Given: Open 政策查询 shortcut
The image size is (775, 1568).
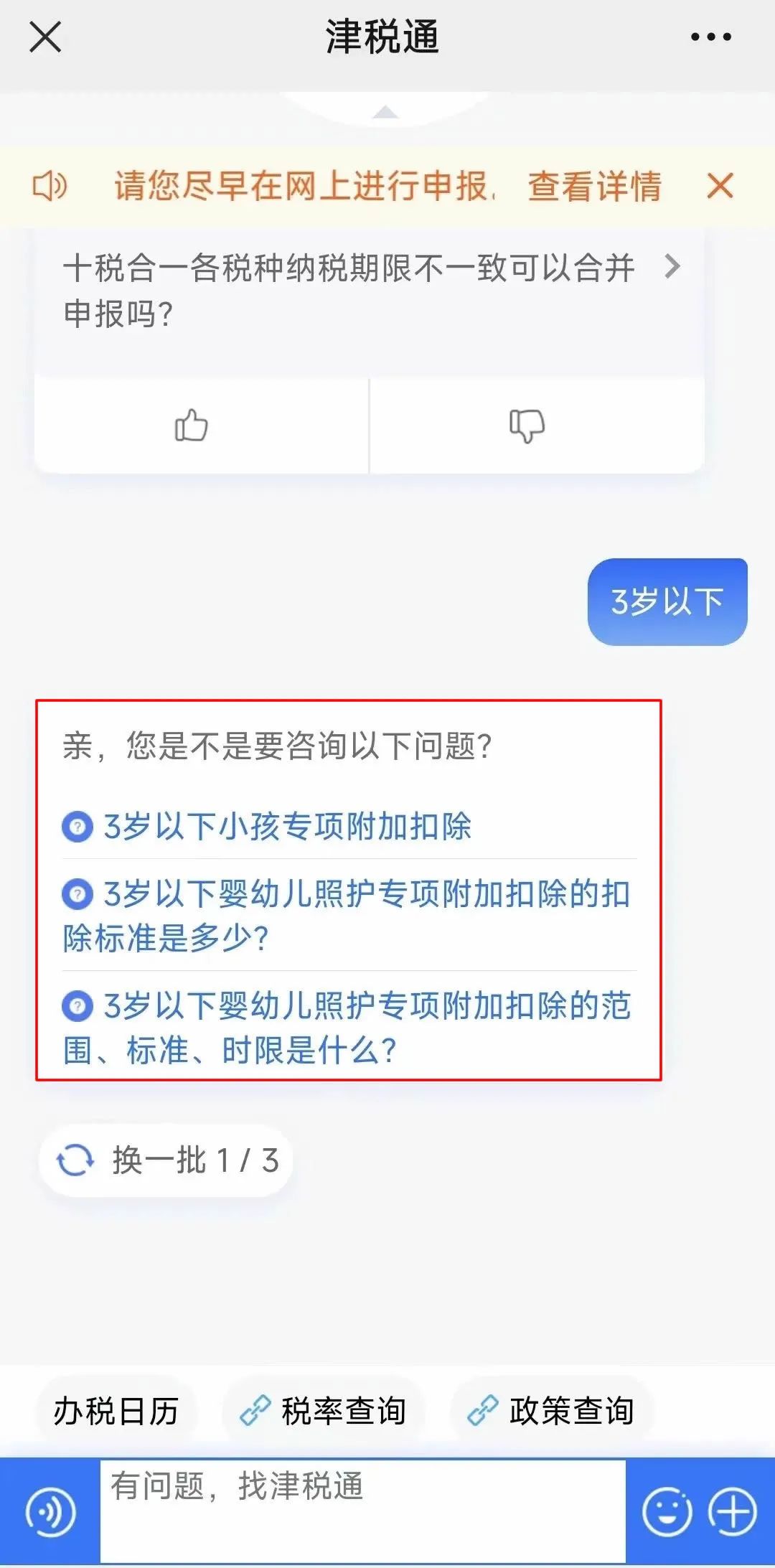Looking at the screenshot, I should point(551,1412).
